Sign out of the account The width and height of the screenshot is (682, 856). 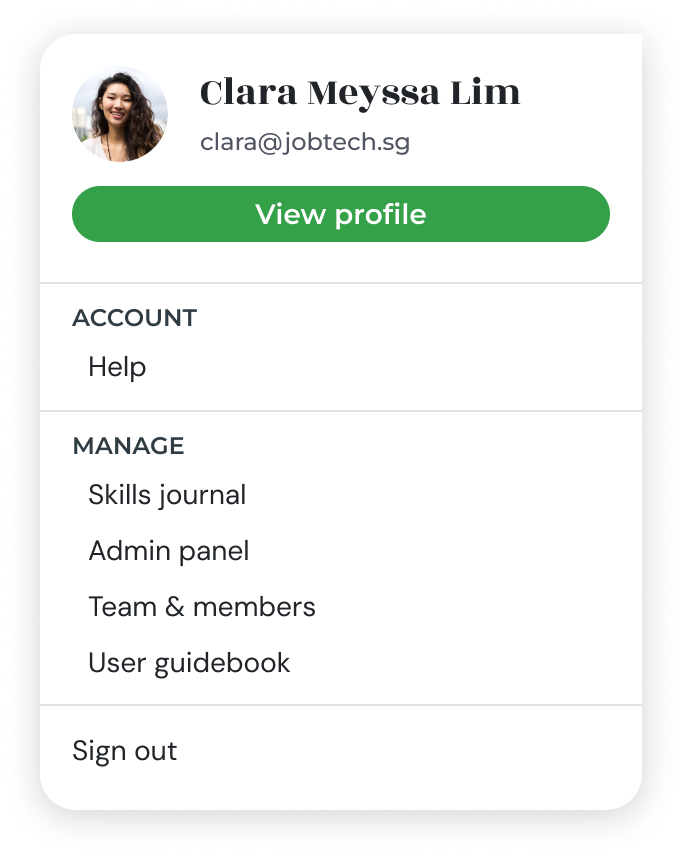[x=125, y=751]
